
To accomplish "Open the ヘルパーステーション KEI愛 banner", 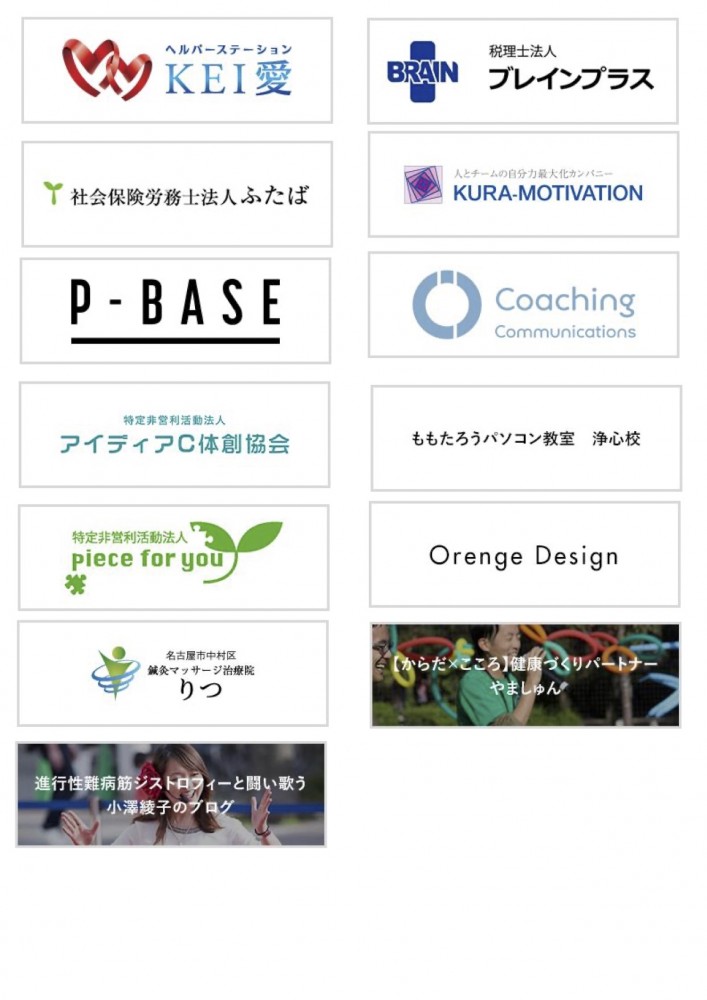I will 177,70.
